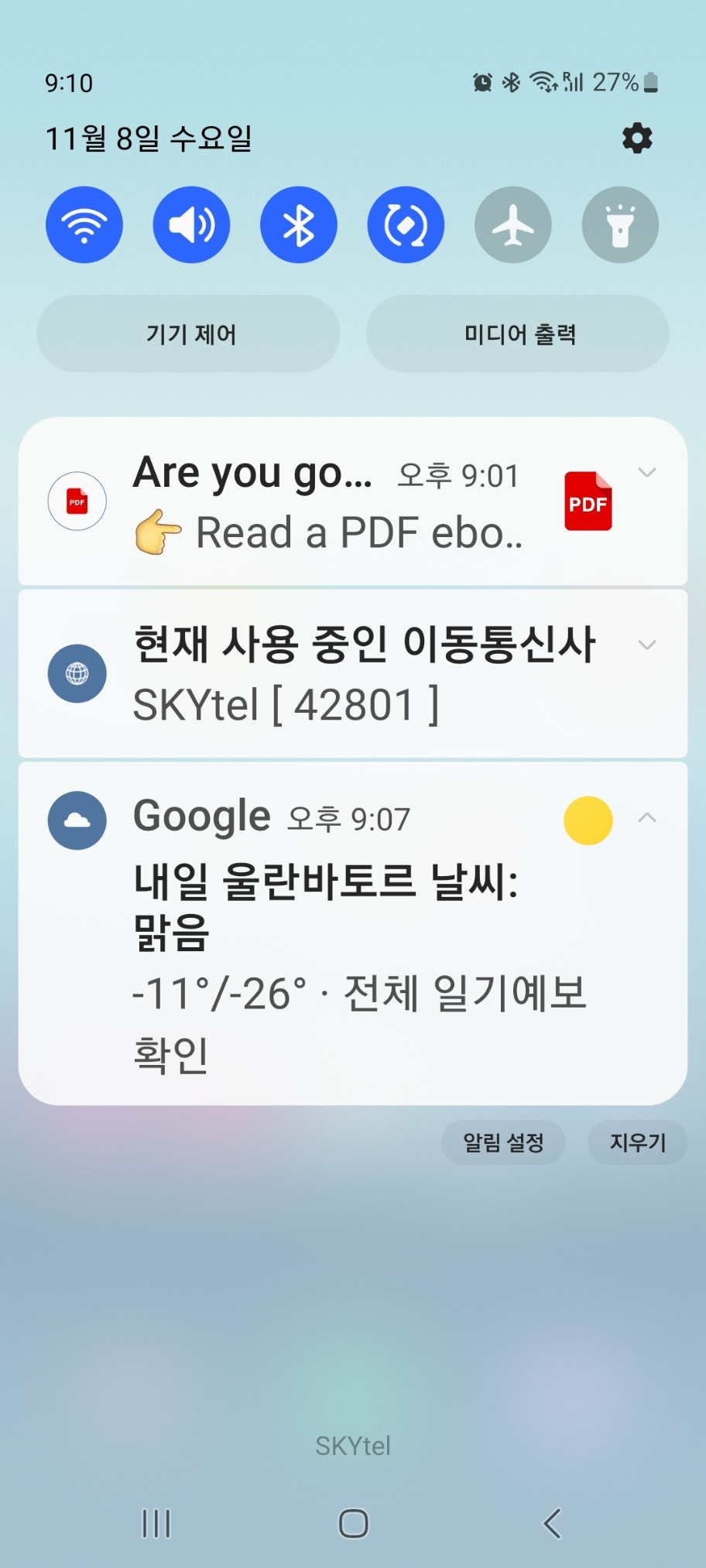Image resolution: width=706 pixels, height=1568 pixels.
Task: Enable airplane mode
Action: point(512,225)
